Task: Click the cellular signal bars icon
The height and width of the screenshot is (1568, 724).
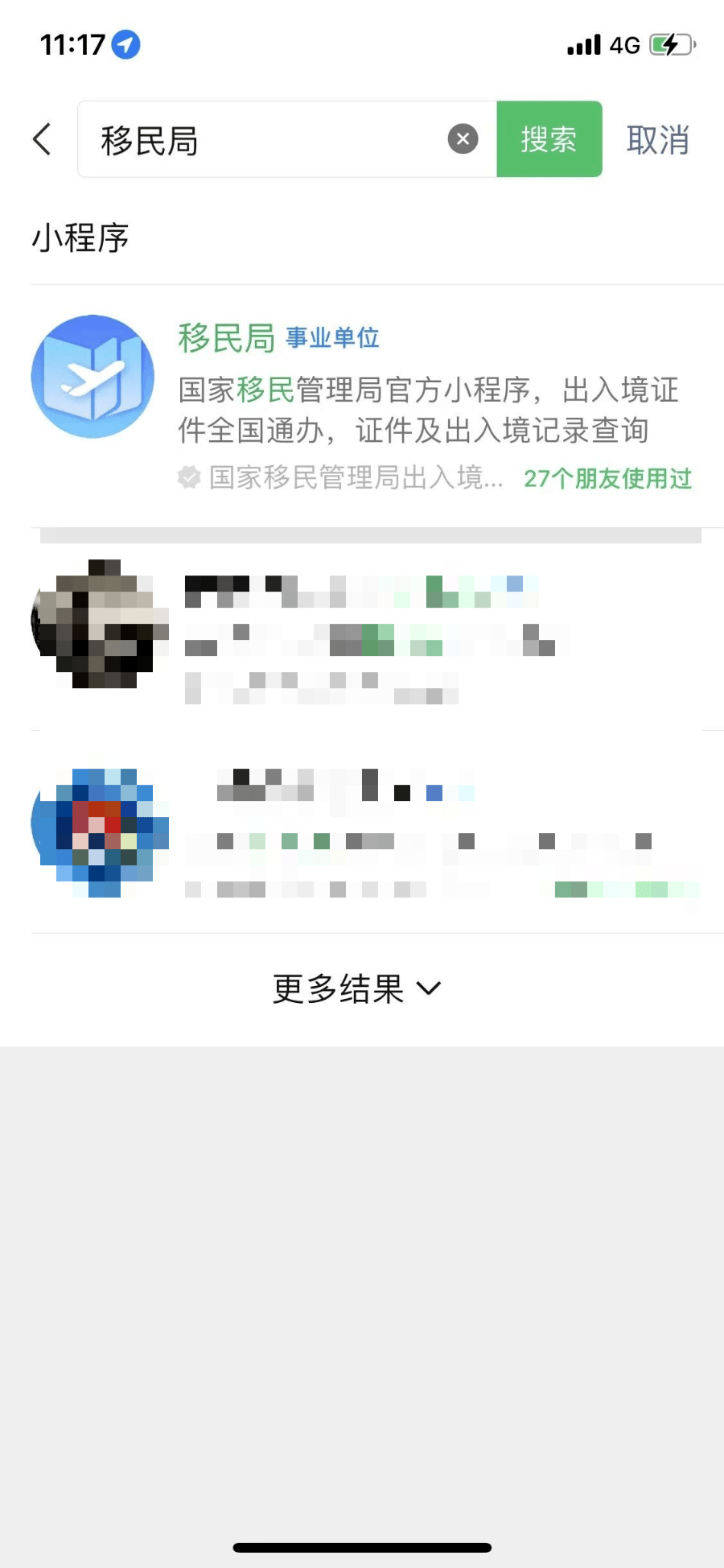Action: (582, 44)
